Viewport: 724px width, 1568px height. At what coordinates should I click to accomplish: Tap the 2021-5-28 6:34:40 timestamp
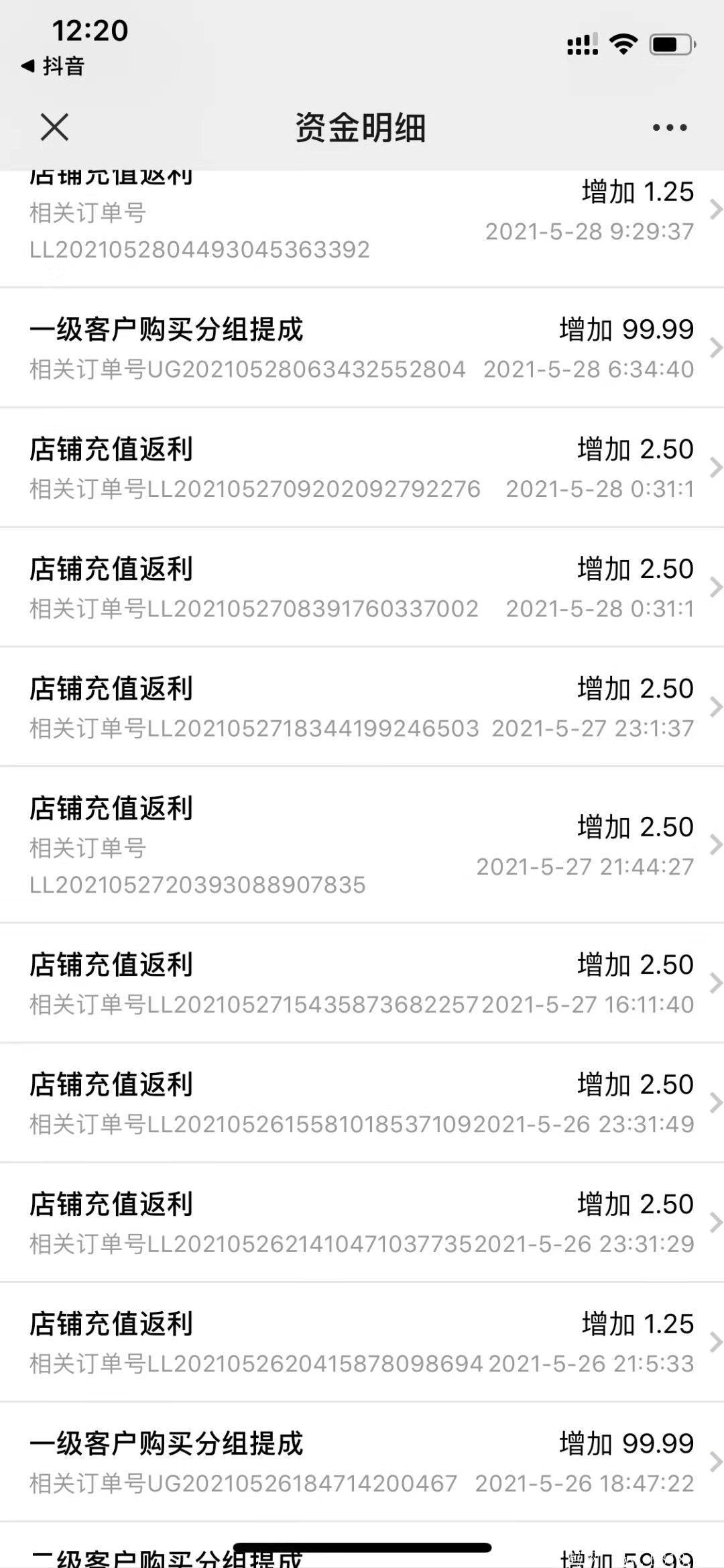pyautogui.click(x=589, y=368)
